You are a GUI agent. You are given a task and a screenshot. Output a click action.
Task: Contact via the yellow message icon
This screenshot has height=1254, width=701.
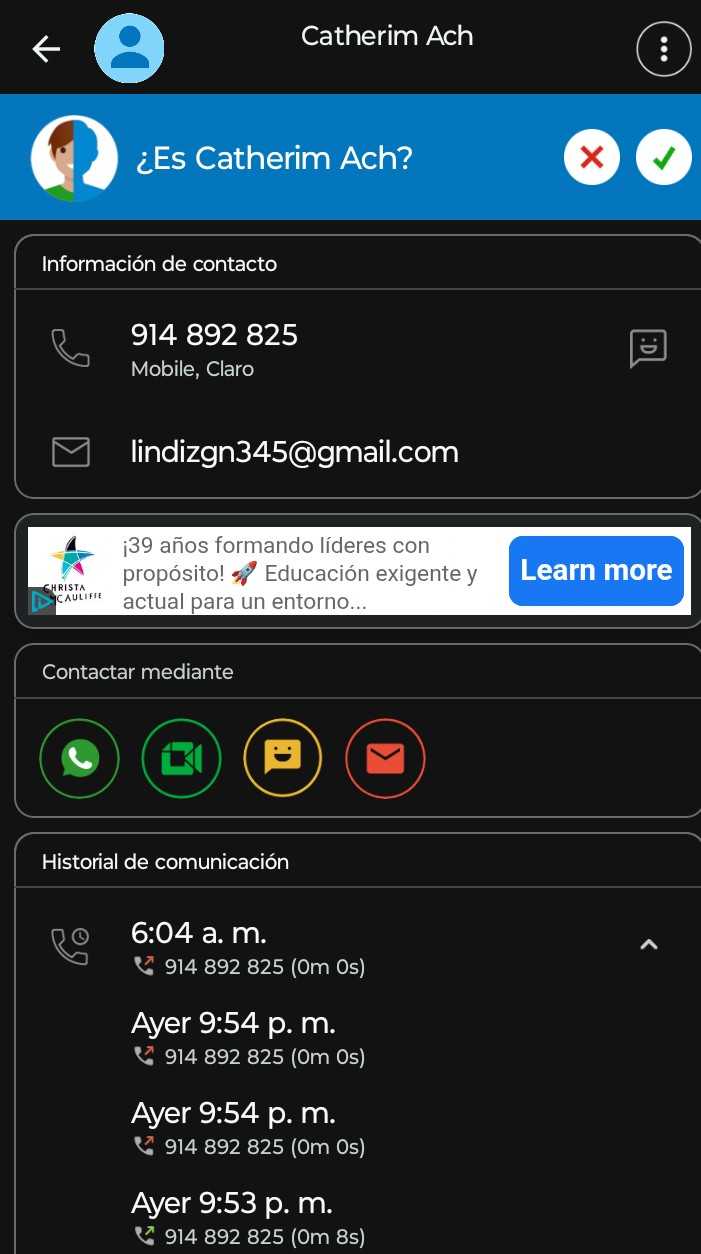click(x=283, y=760)
